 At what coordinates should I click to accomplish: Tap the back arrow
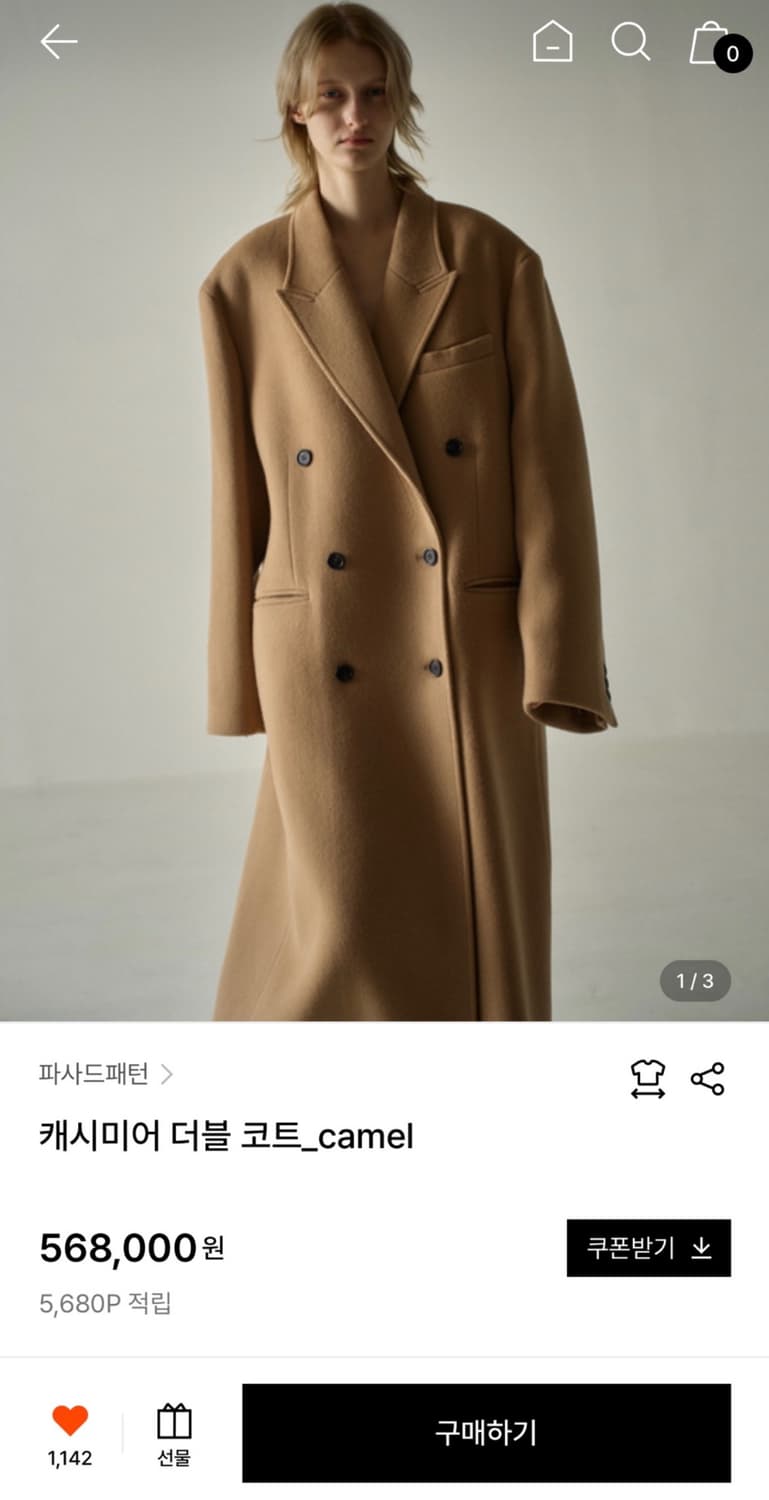(x=60, y=42)
